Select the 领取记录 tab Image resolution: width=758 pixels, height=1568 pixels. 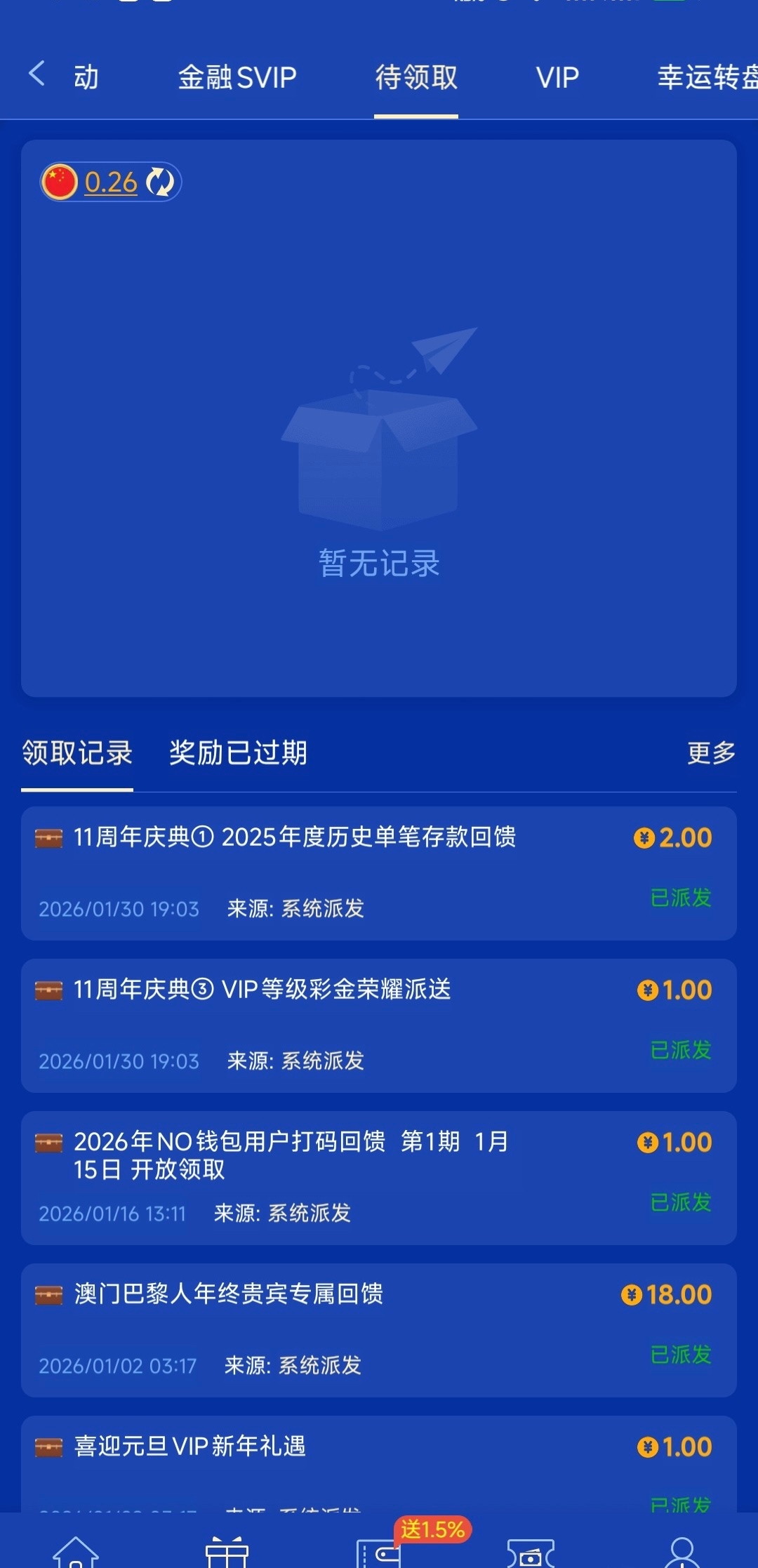(77, 753)
